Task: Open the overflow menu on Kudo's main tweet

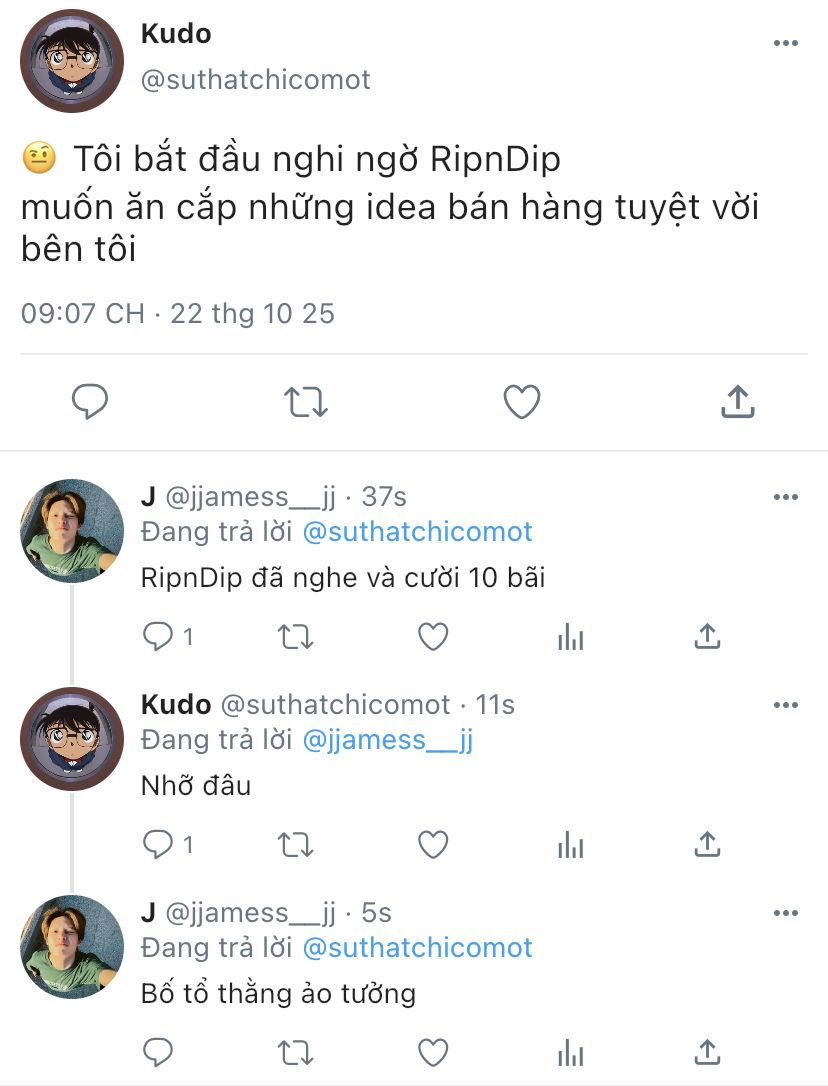Action: tap(786, 43)
